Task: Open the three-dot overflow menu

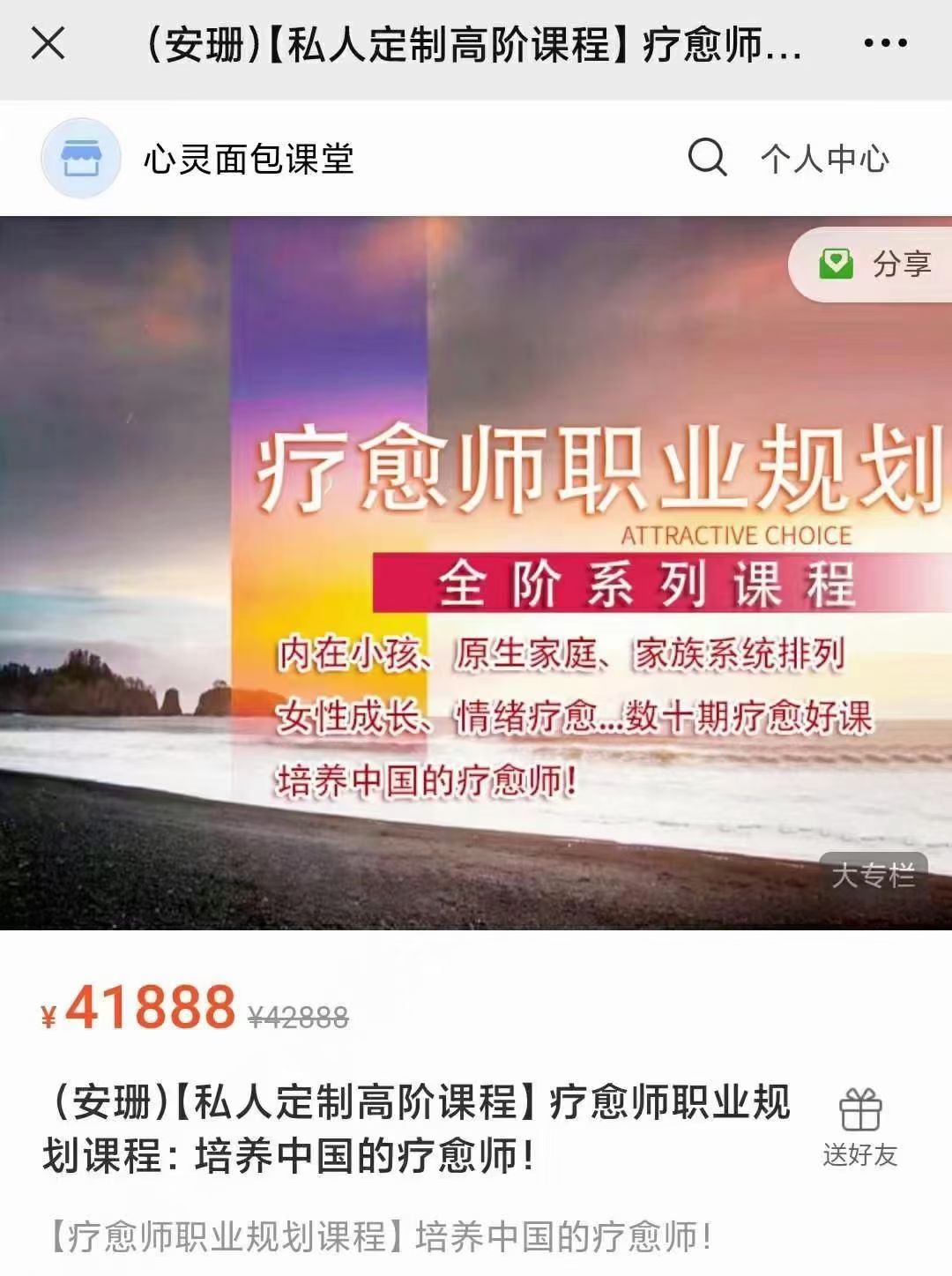Action: [x=885, y=42]
